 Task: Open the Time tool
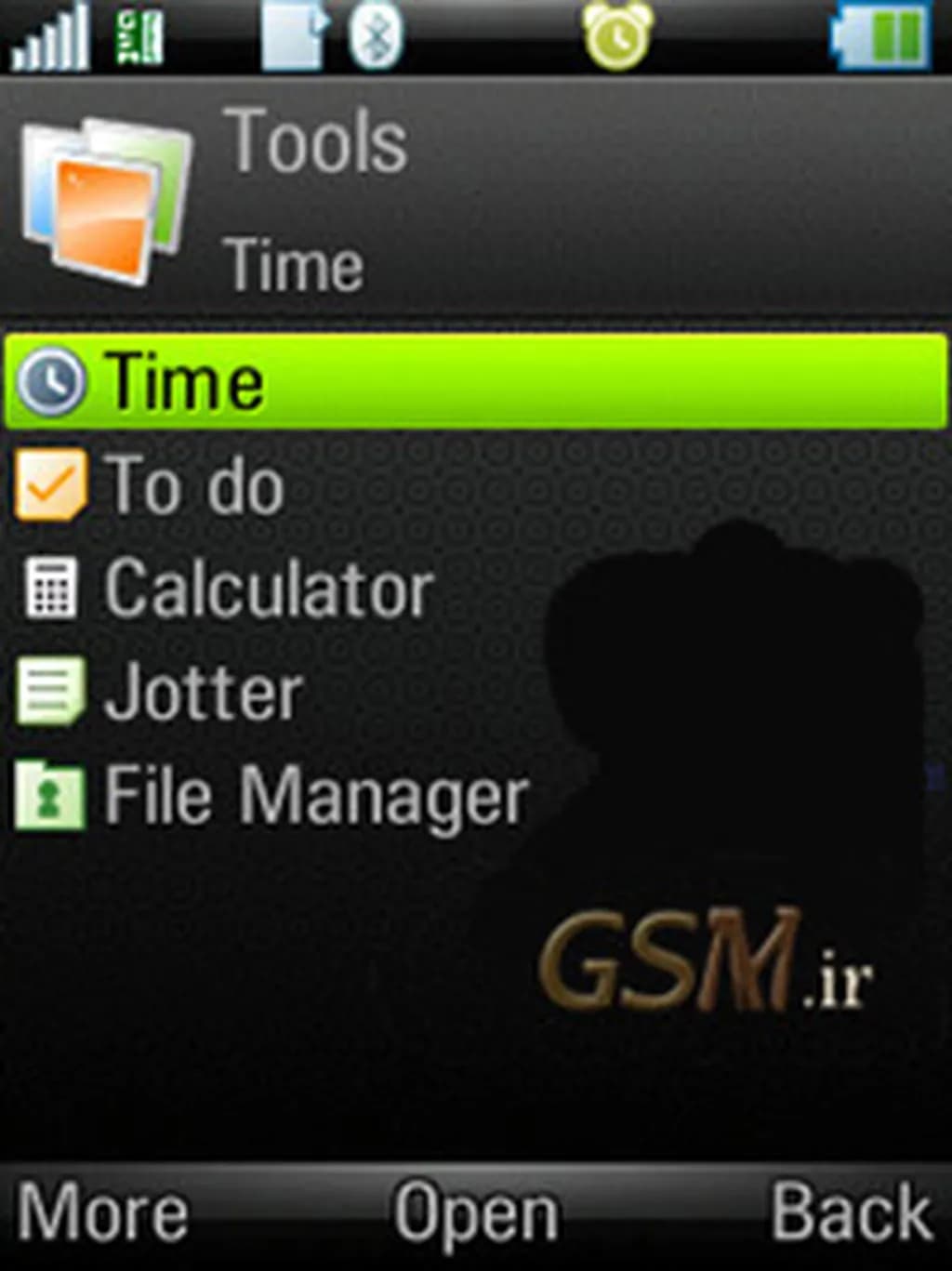186,382
